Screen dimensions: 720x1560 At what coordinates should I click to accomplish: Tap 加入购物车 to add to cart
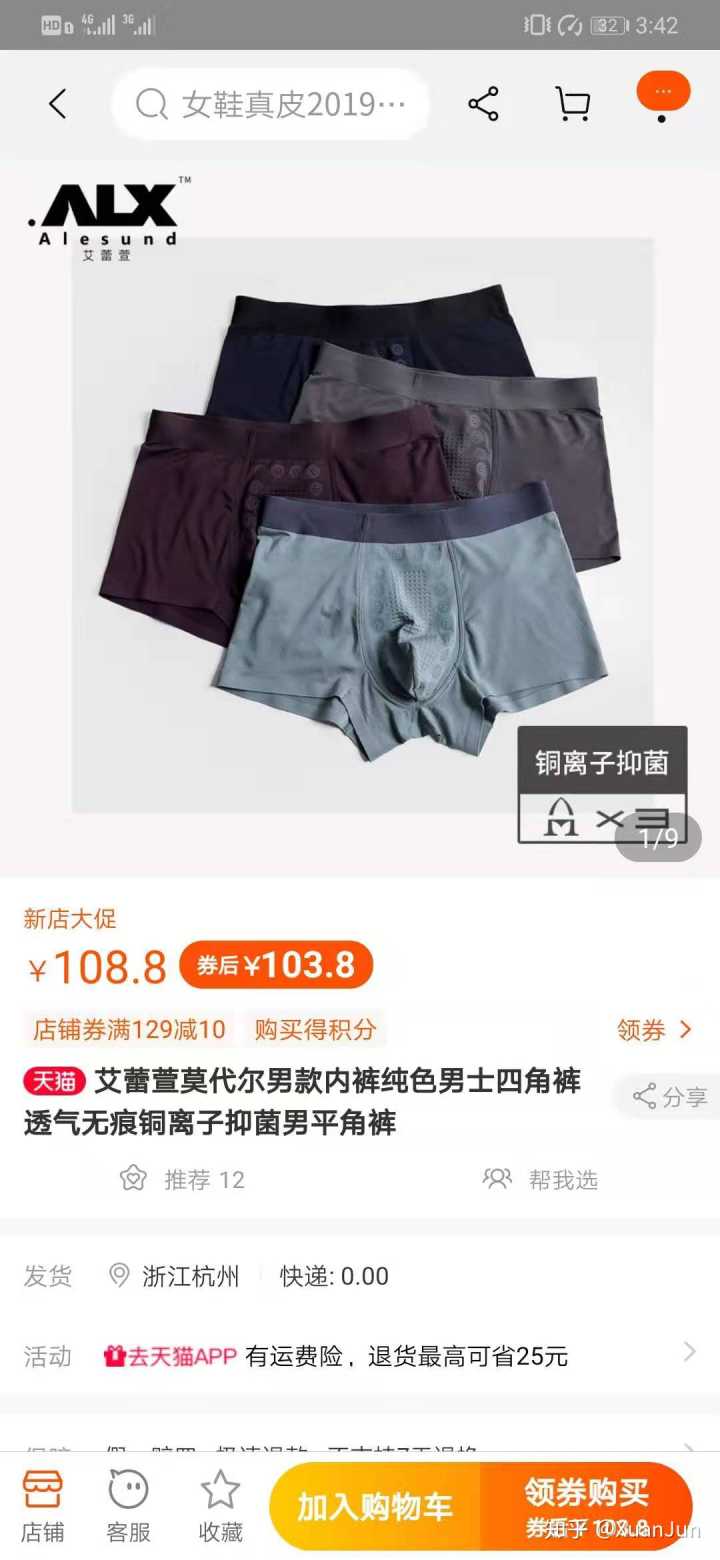point(375,1506)
